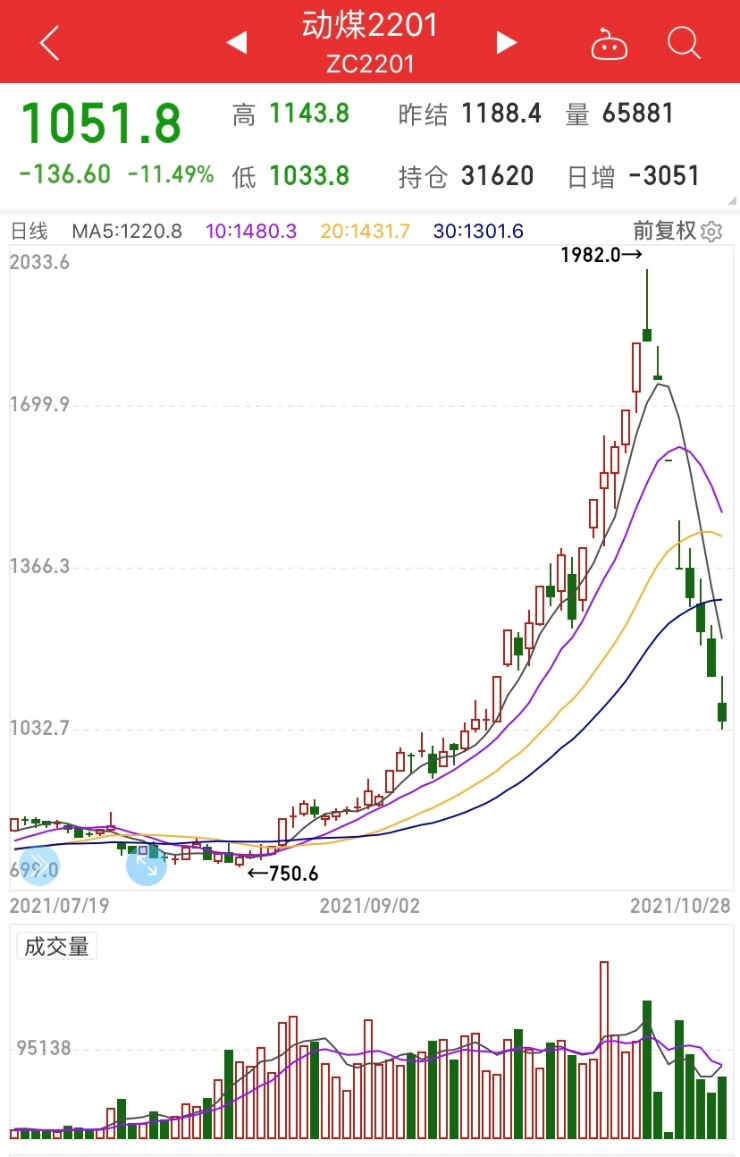Open the search magnifier
Image resolution: width=740 pixels, height=1157 pixels.
pos(684,43)
